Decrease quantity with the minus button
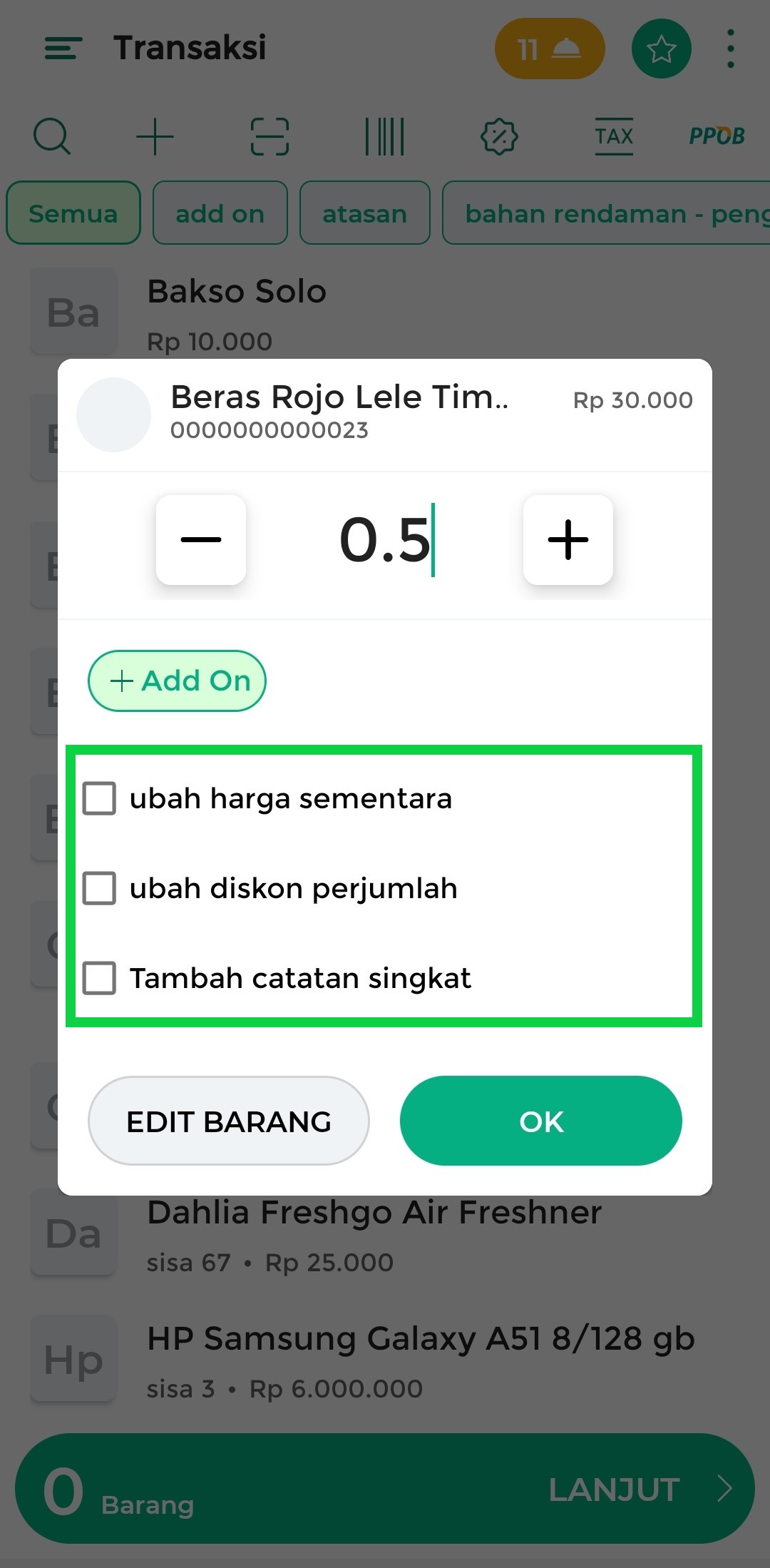770x1568 pixels. coord(201,540)
